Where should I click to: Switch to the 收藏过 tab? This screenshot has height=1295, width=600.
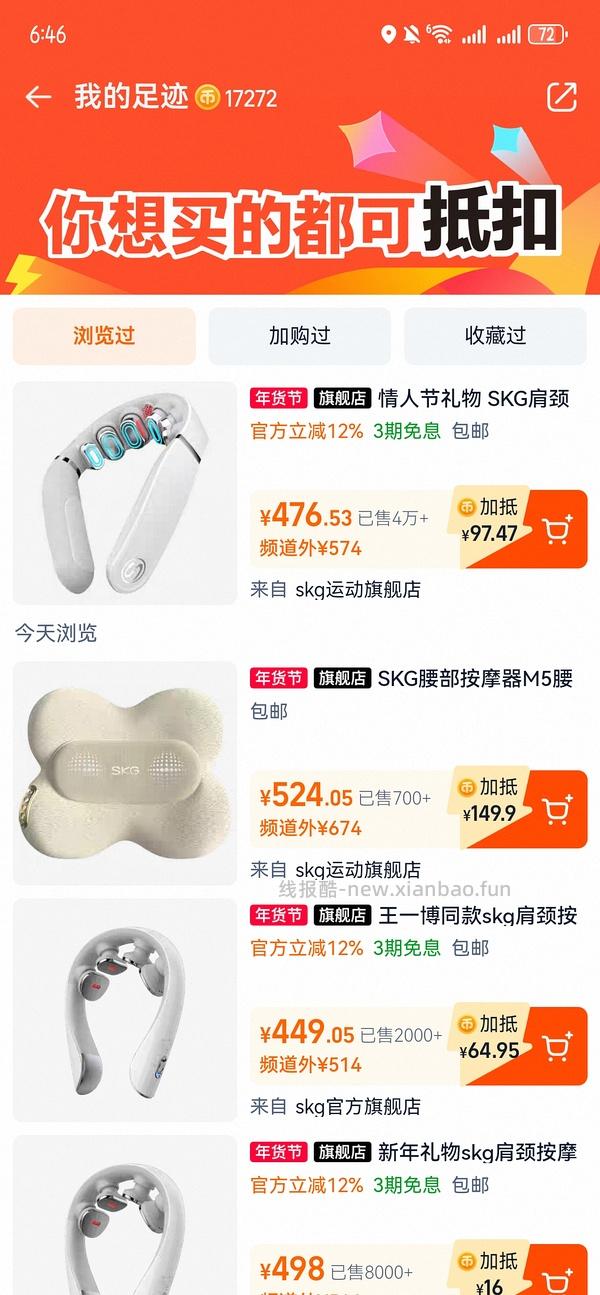(495, 336)
